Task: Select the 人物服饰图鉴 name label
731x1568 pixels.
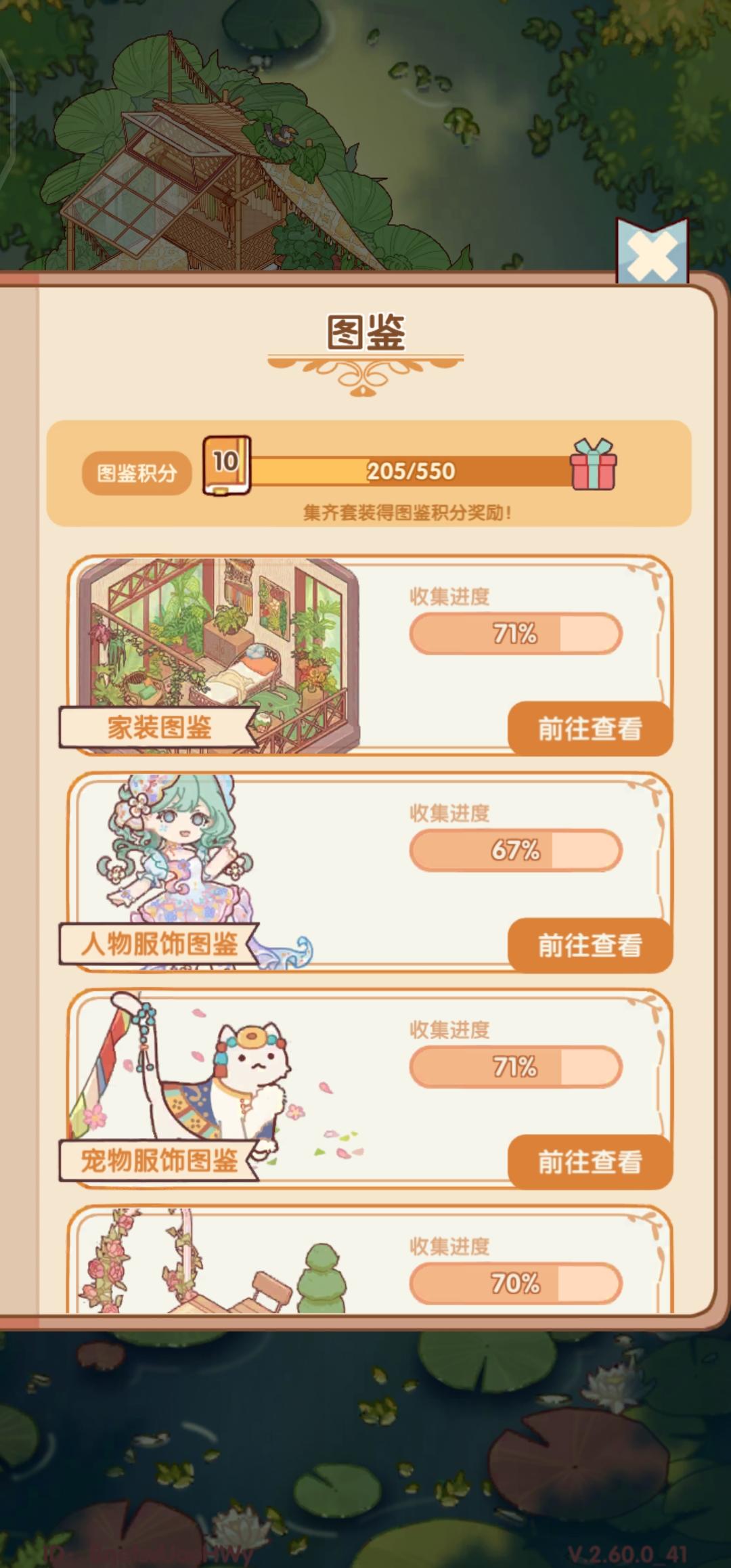Action: (162, 942)
